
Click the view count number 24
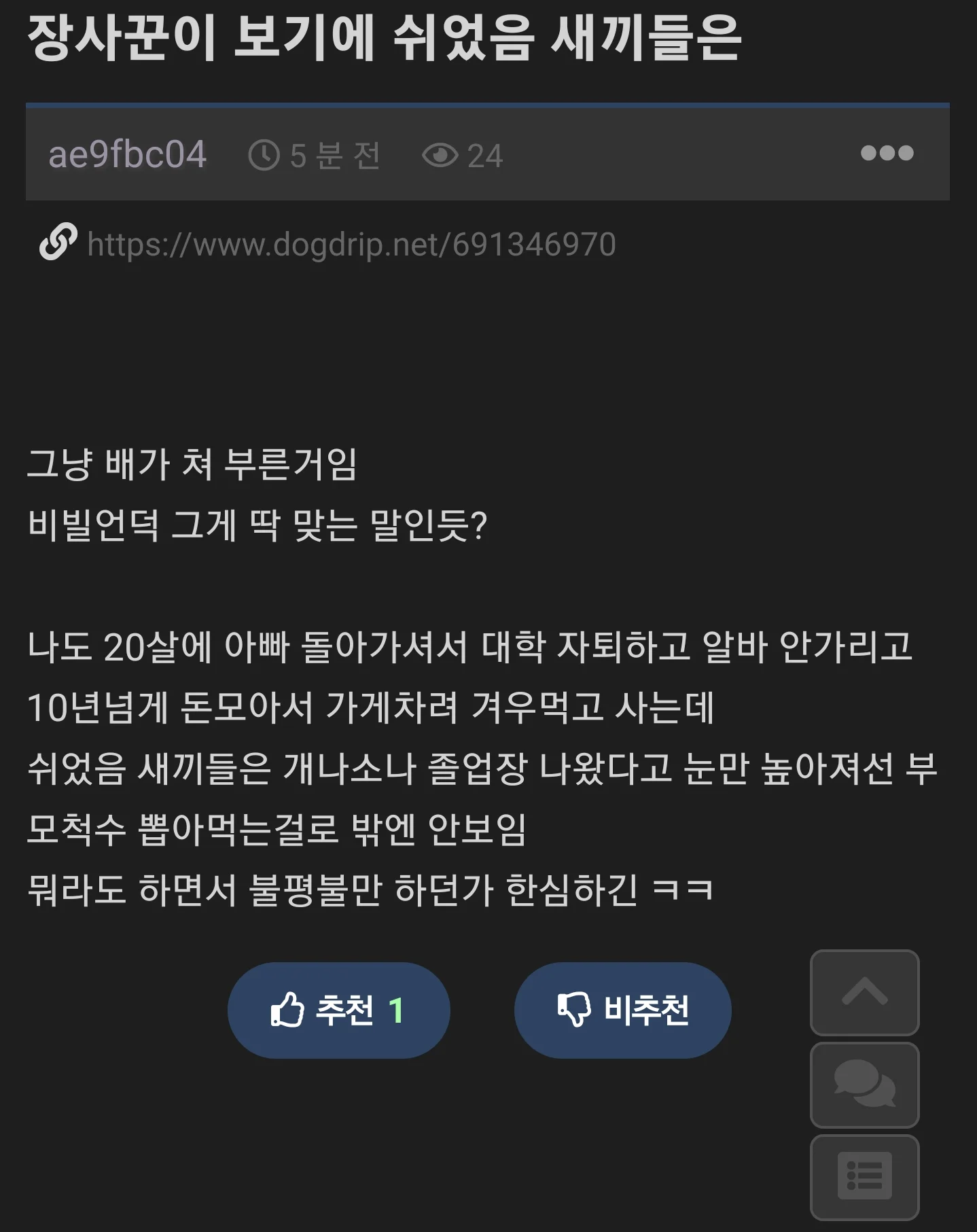click(486, 155)
